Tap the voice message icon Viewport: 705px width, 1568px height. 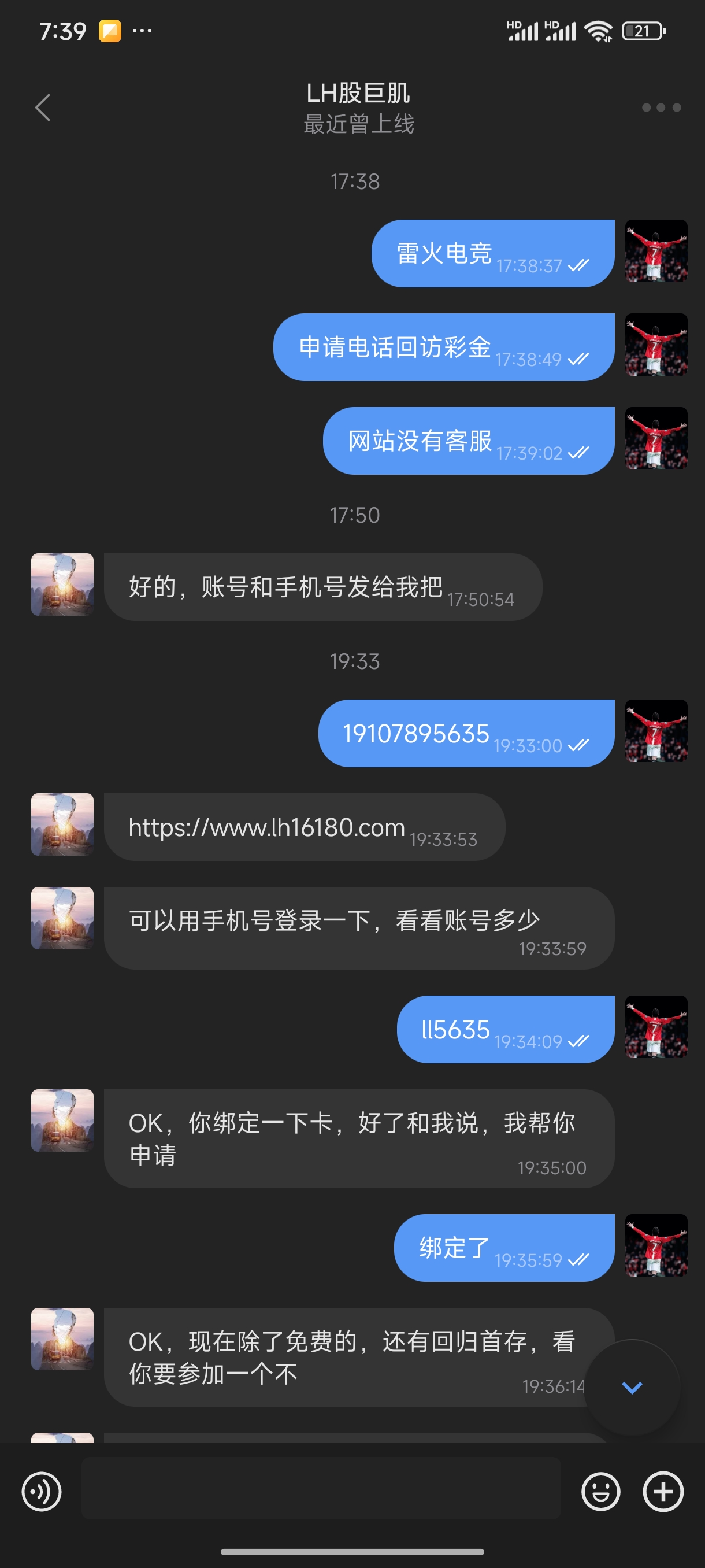(42, 1491)
